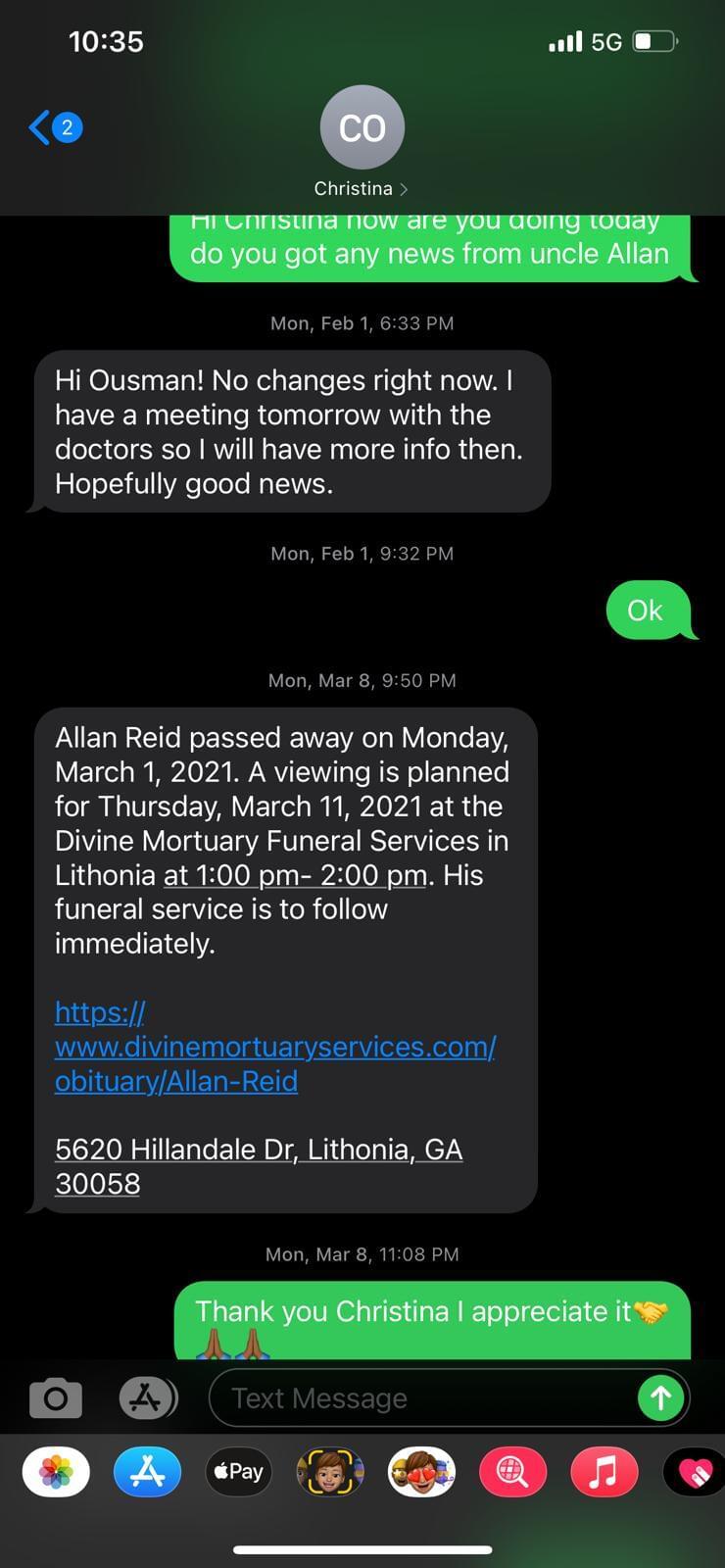Open the image search globe app

pyautogui.click(x=512, y=1472)
